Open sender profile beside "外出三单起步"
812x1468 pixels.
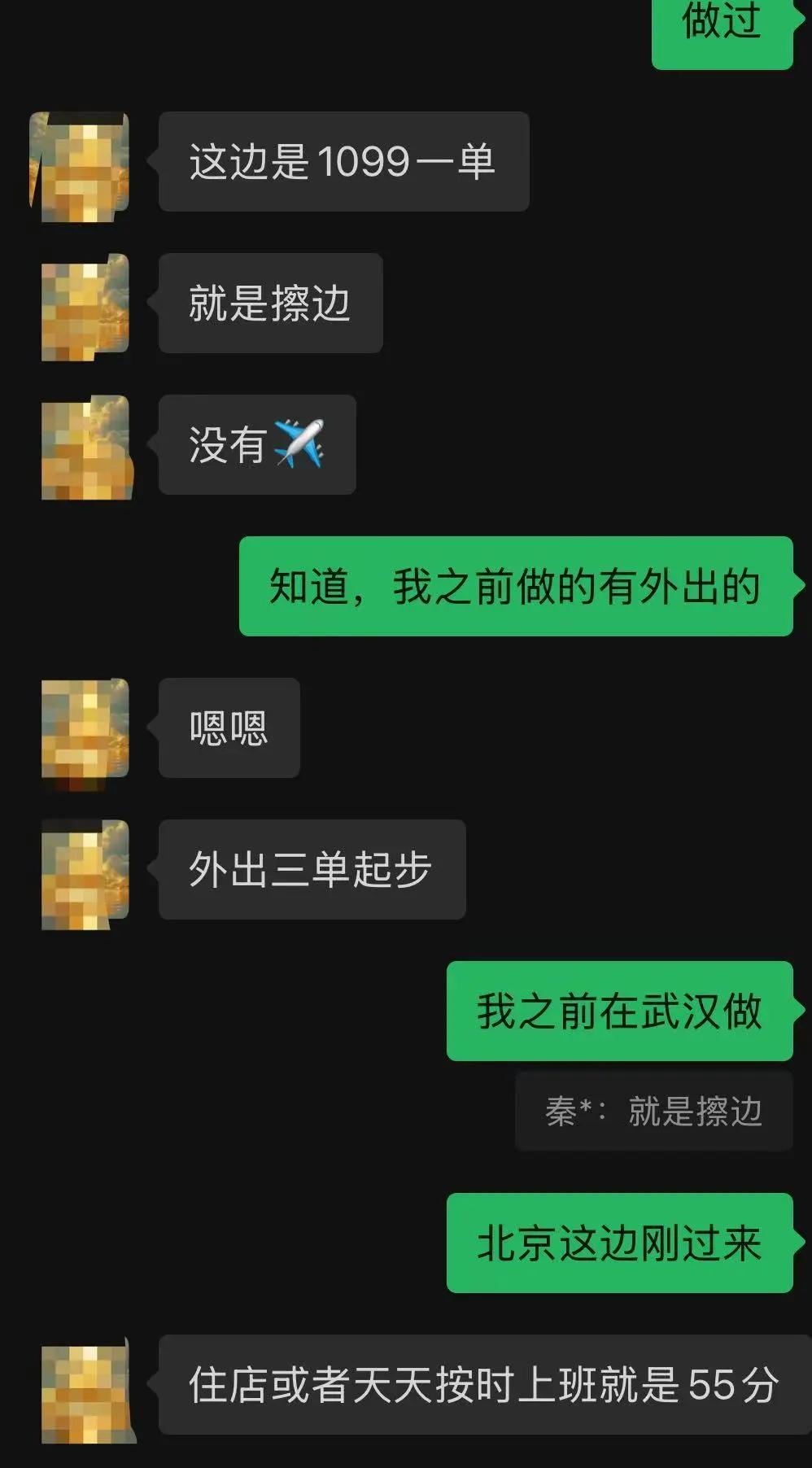pyautogui.click(x=85, y=875)
